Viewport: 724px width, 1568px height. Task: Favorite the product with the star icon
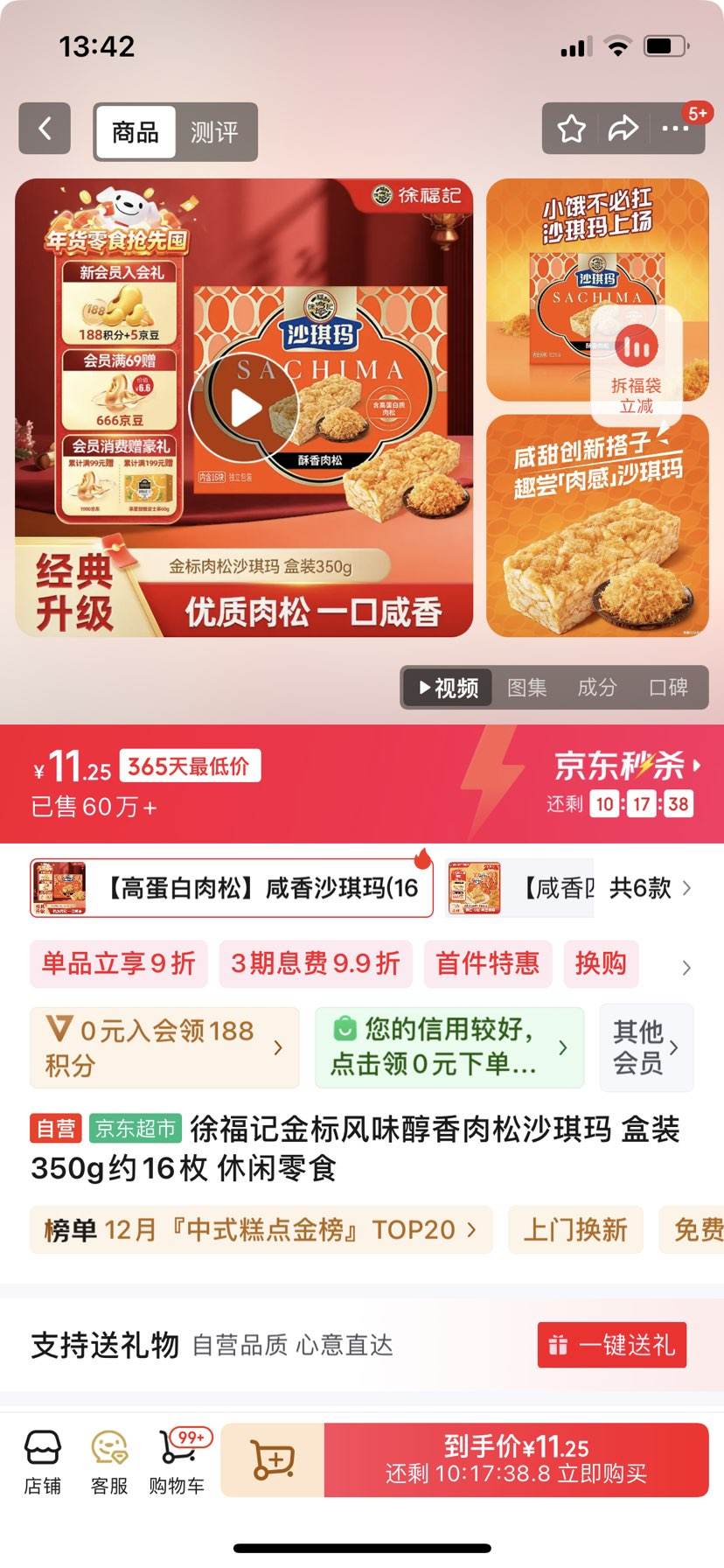click(x=571, y=129)
